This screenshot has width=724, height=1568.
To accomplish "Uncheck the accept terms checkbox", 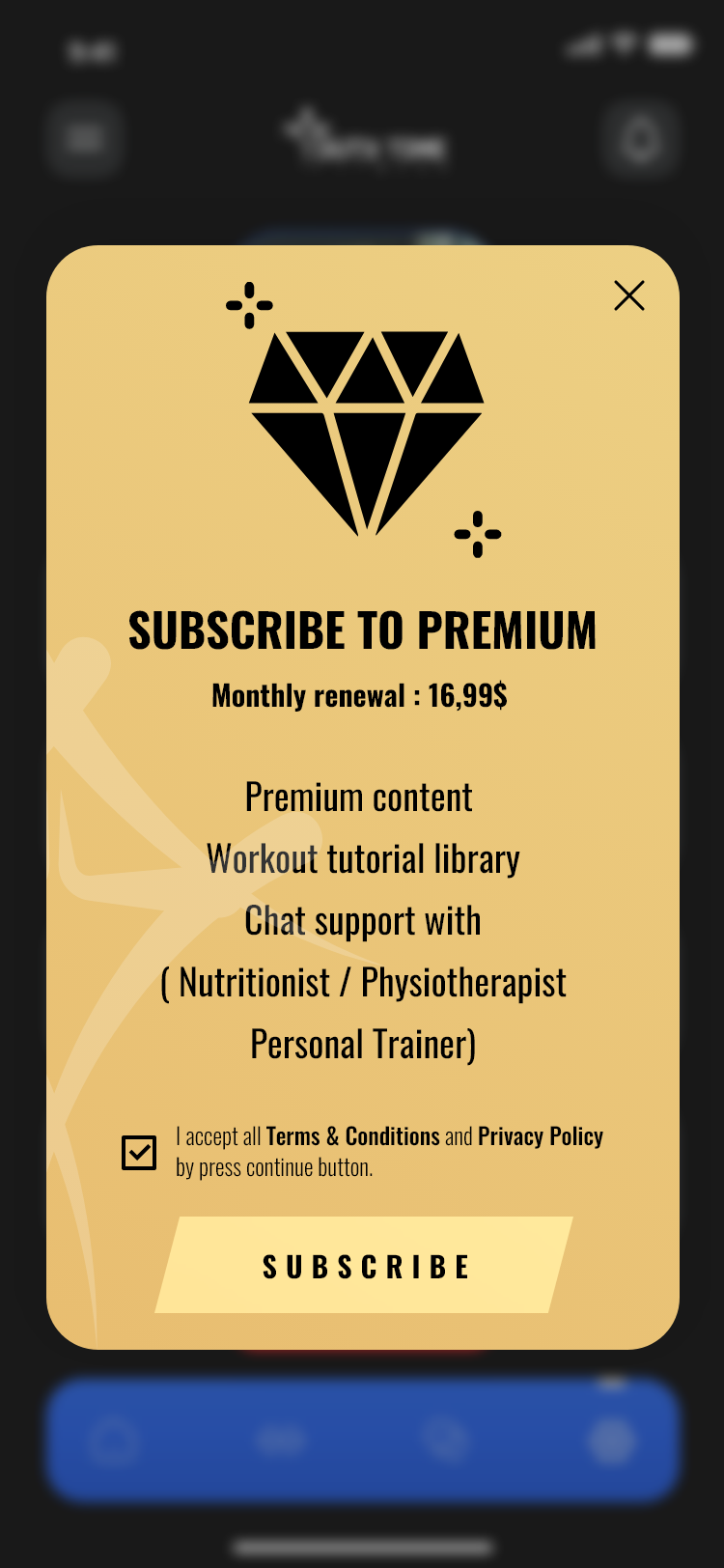I will pos(139,1152).
